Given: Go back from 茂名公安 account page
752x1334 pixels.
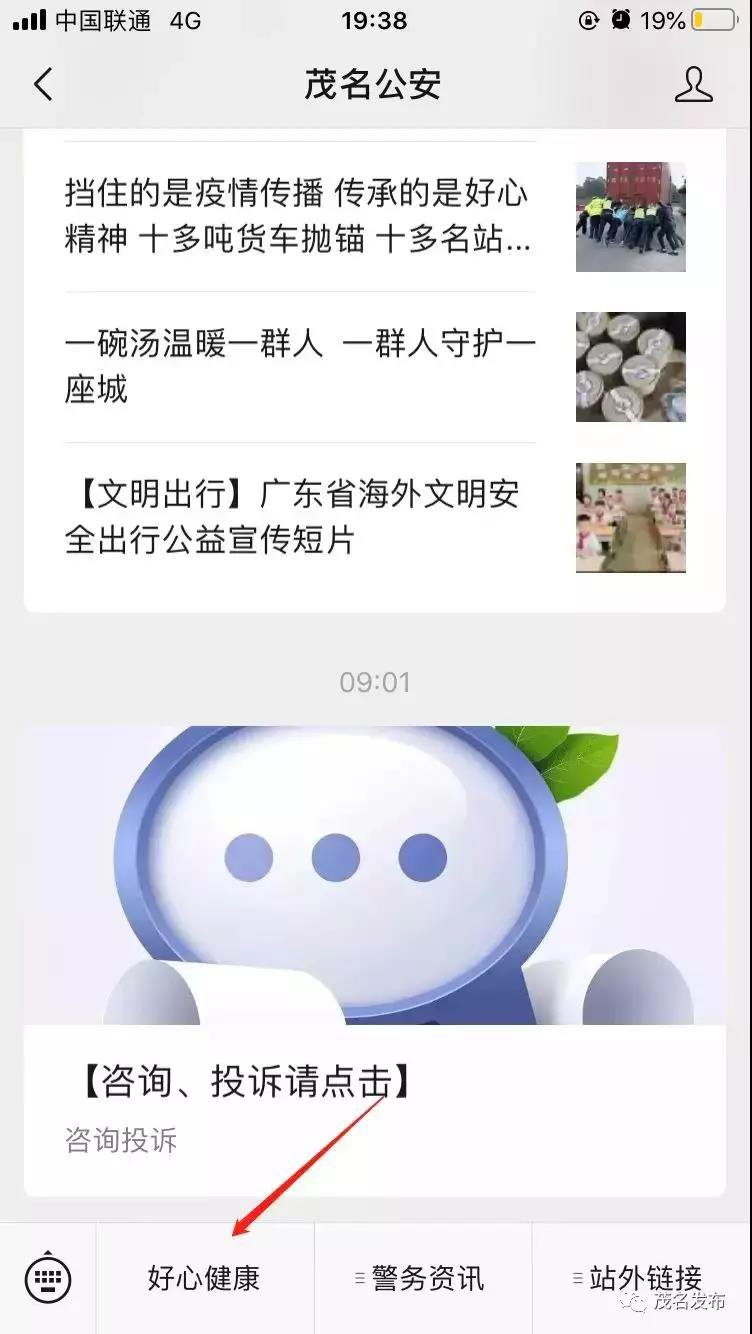Looking at the screenshot, I should tap(43, 84).
